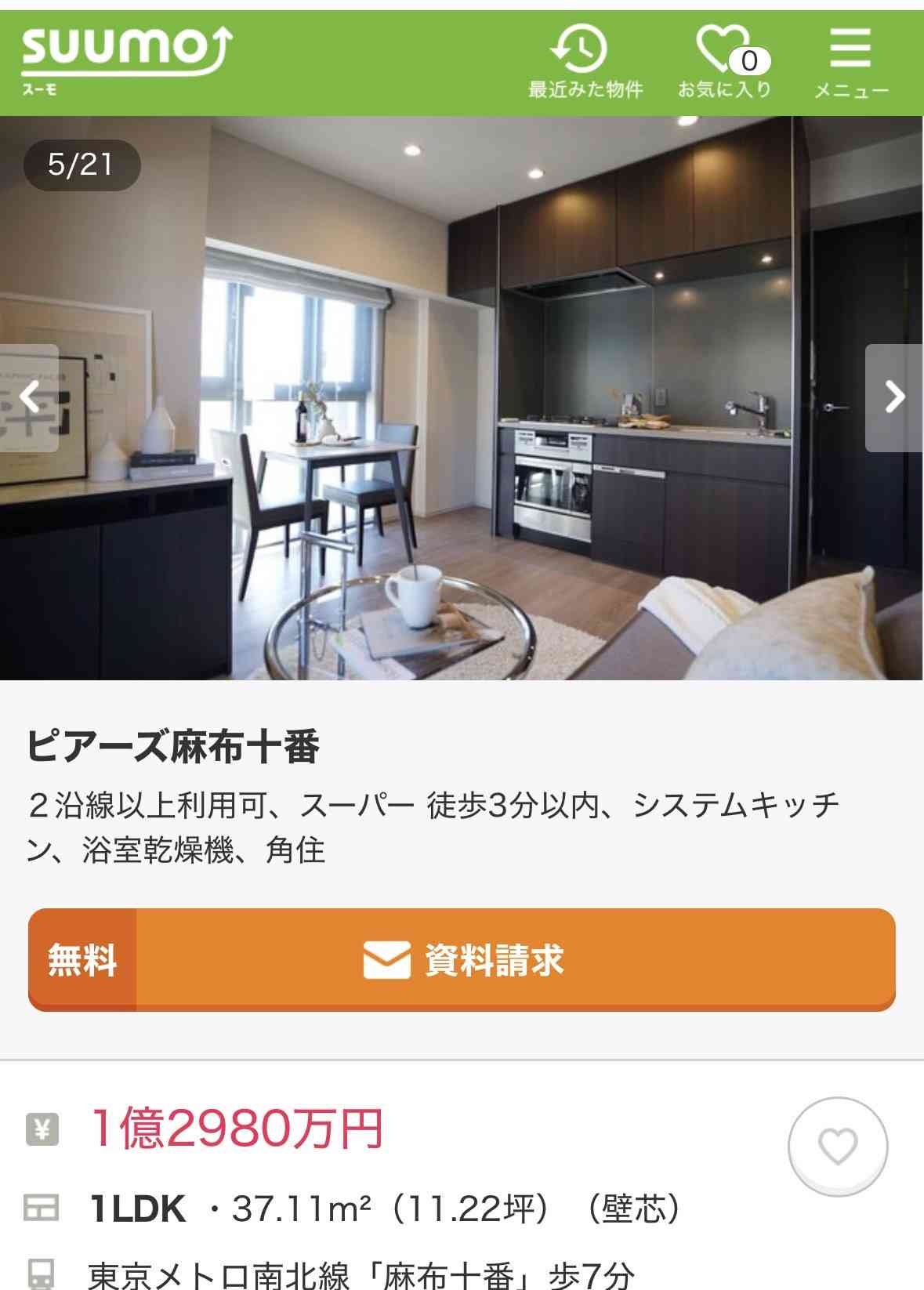
Task: Add this property to favorites
Action: pos(838,1147)
